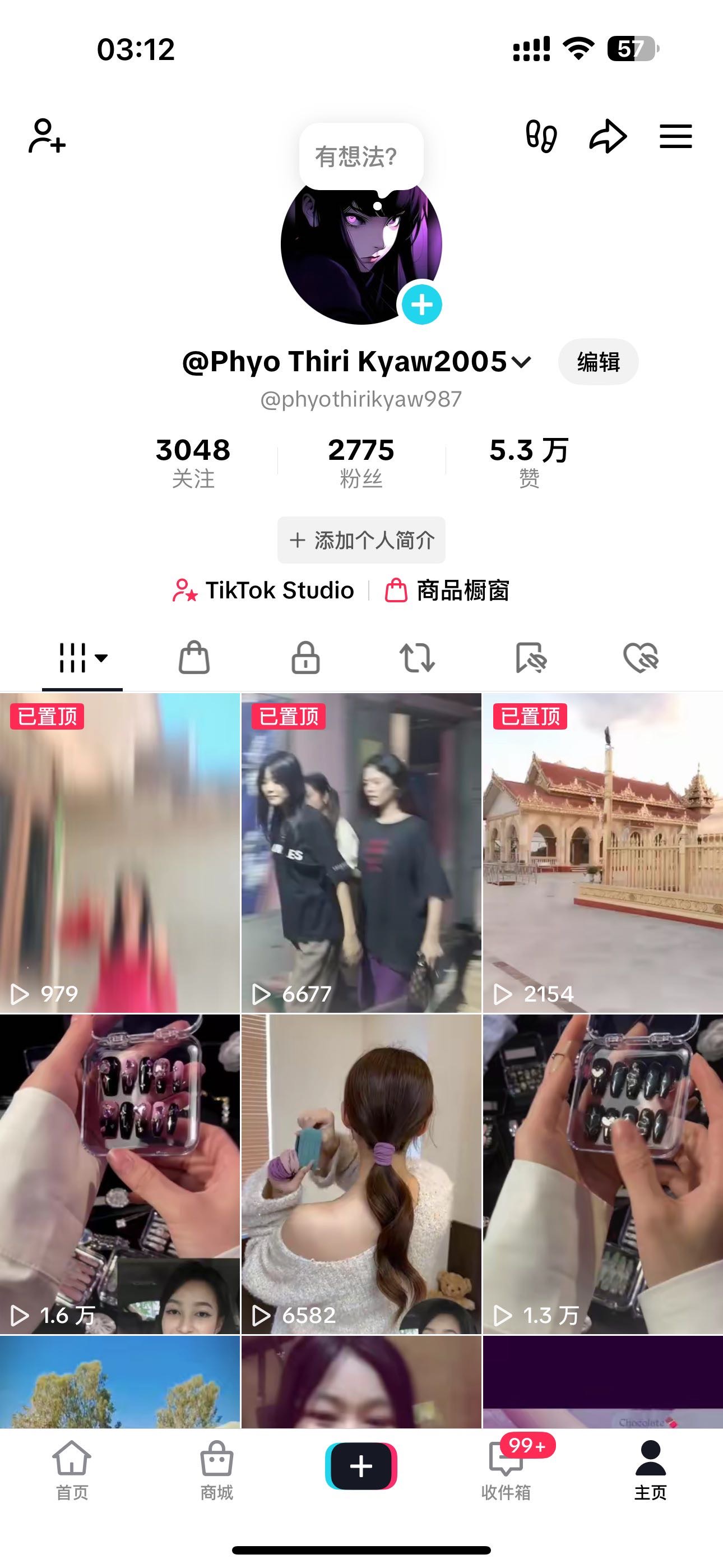Switch to the private lock tab
The height and width of the screenshot is (1568, 723).
point(305,657)
